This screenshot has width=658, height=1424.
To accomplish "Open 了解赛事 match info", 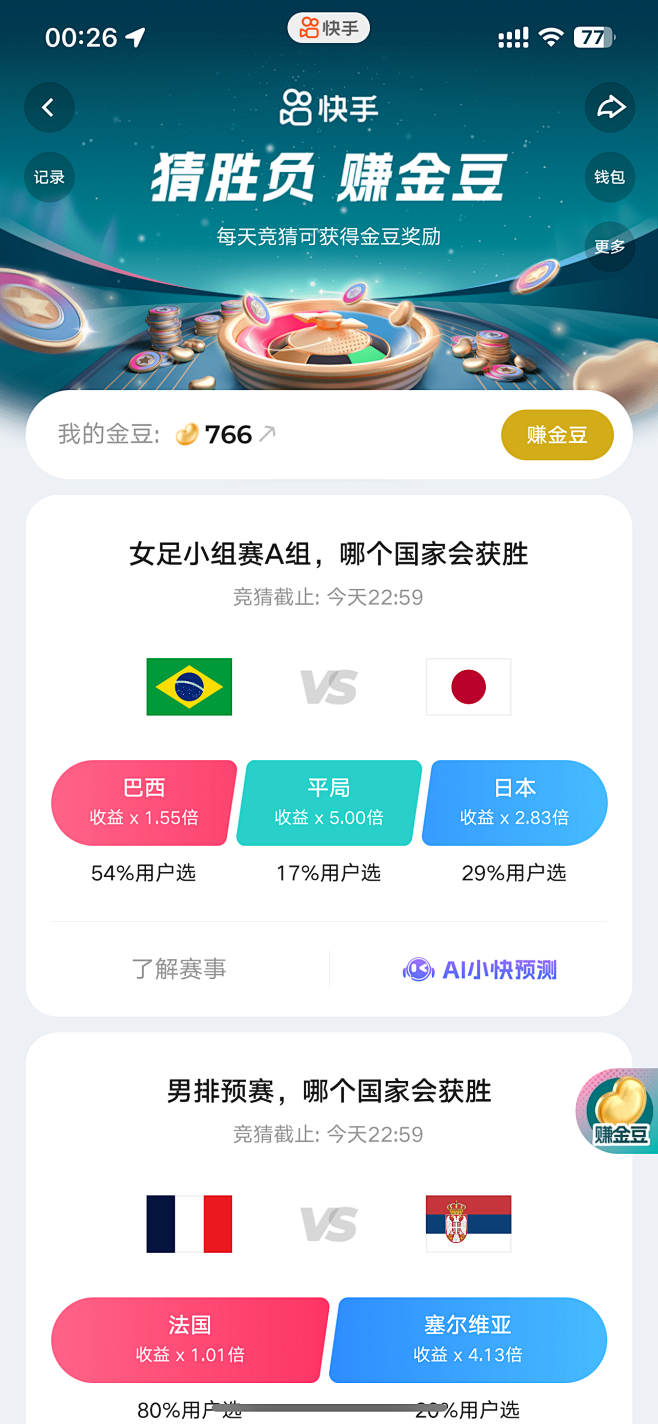I will point(179,968).
